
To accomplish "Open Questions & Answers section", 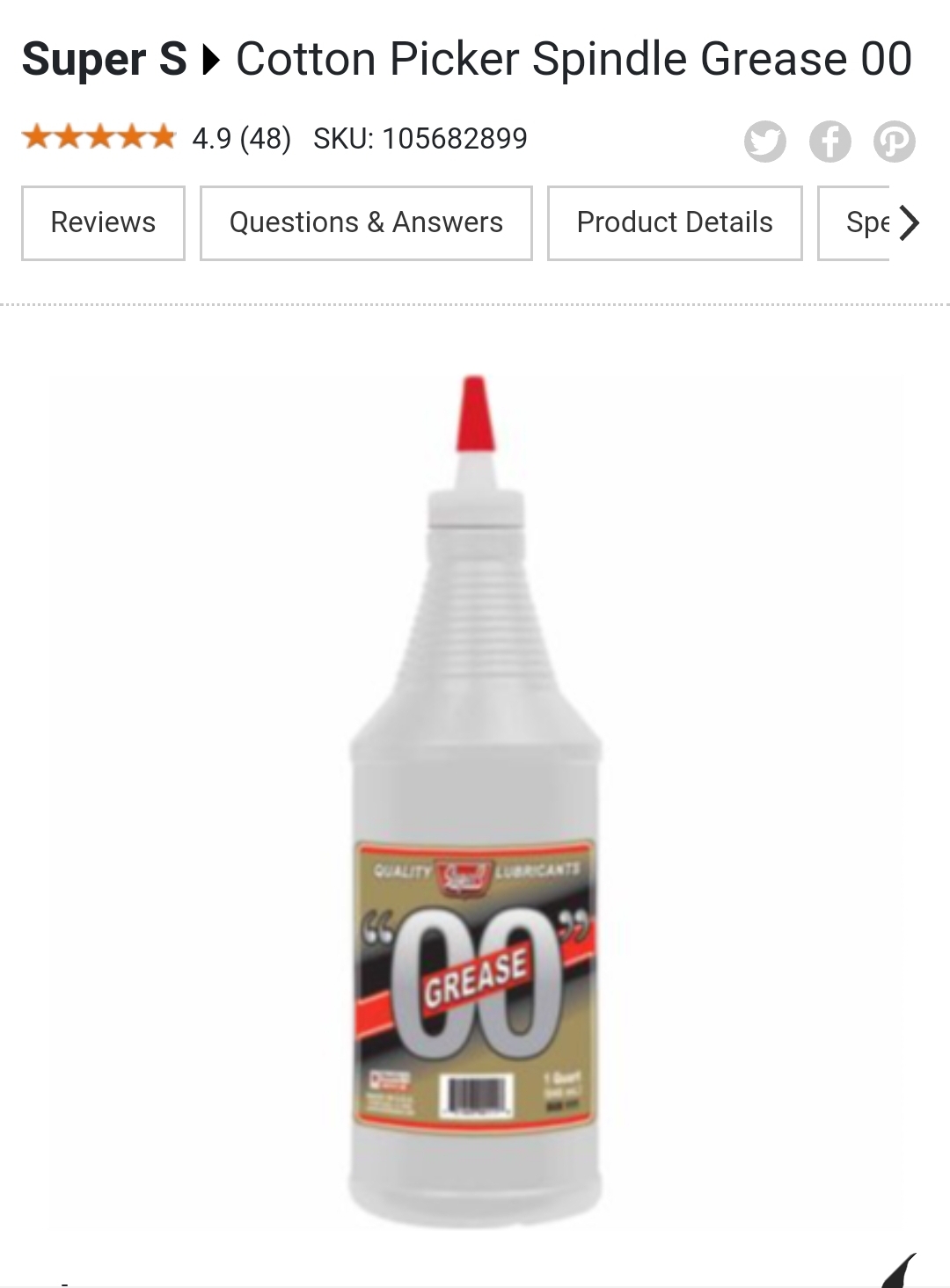I will coord(366,223).
